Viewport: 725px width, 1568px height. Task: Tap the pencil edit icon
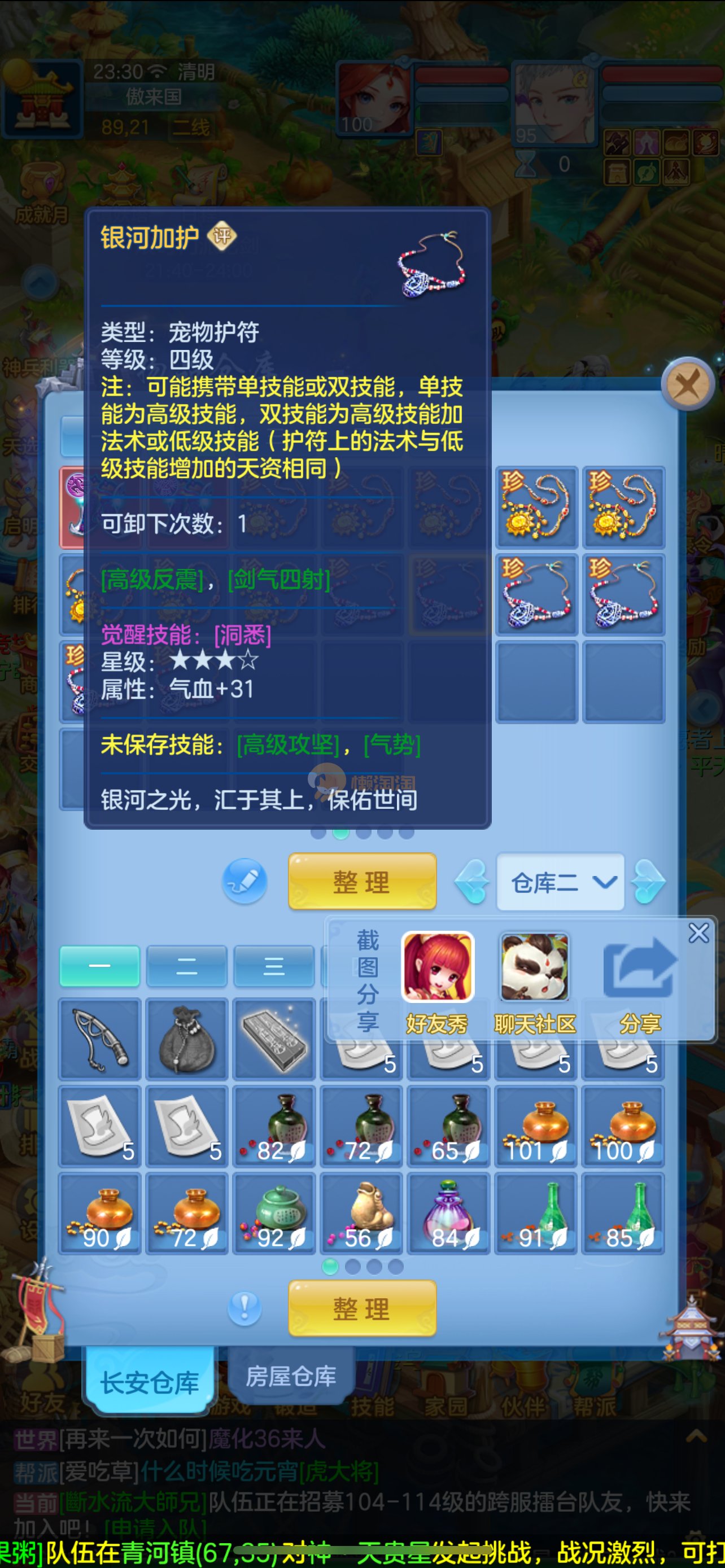tap(244, 881)
